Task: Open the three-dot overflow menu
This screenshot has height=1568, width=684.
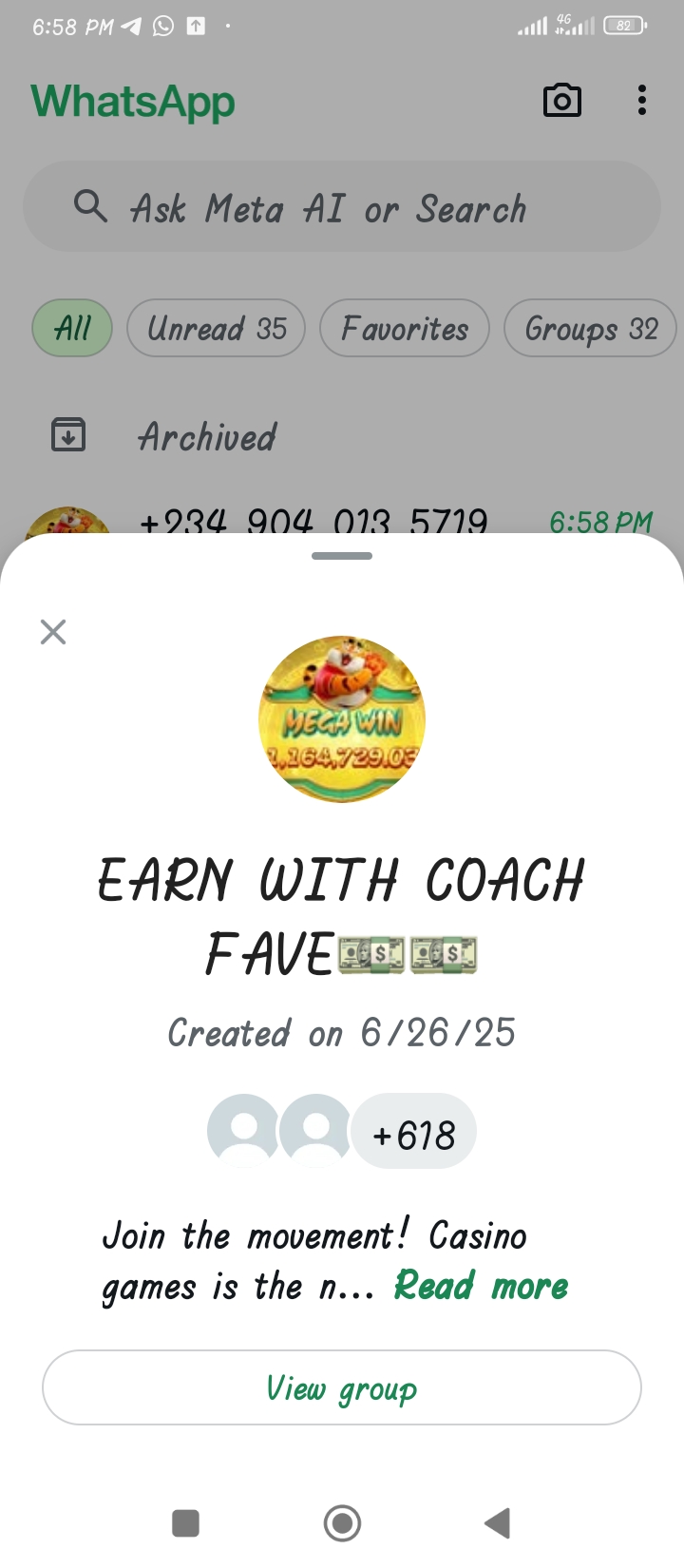Action: 642,101
